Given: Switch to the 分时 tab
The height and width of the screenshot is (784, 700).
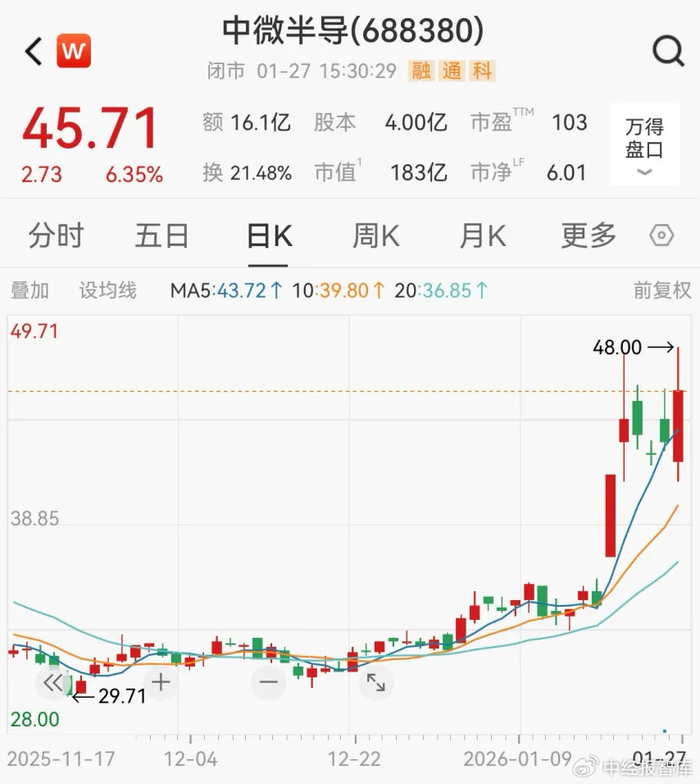Looking at the screenshot, I should (x=56, y=236).
